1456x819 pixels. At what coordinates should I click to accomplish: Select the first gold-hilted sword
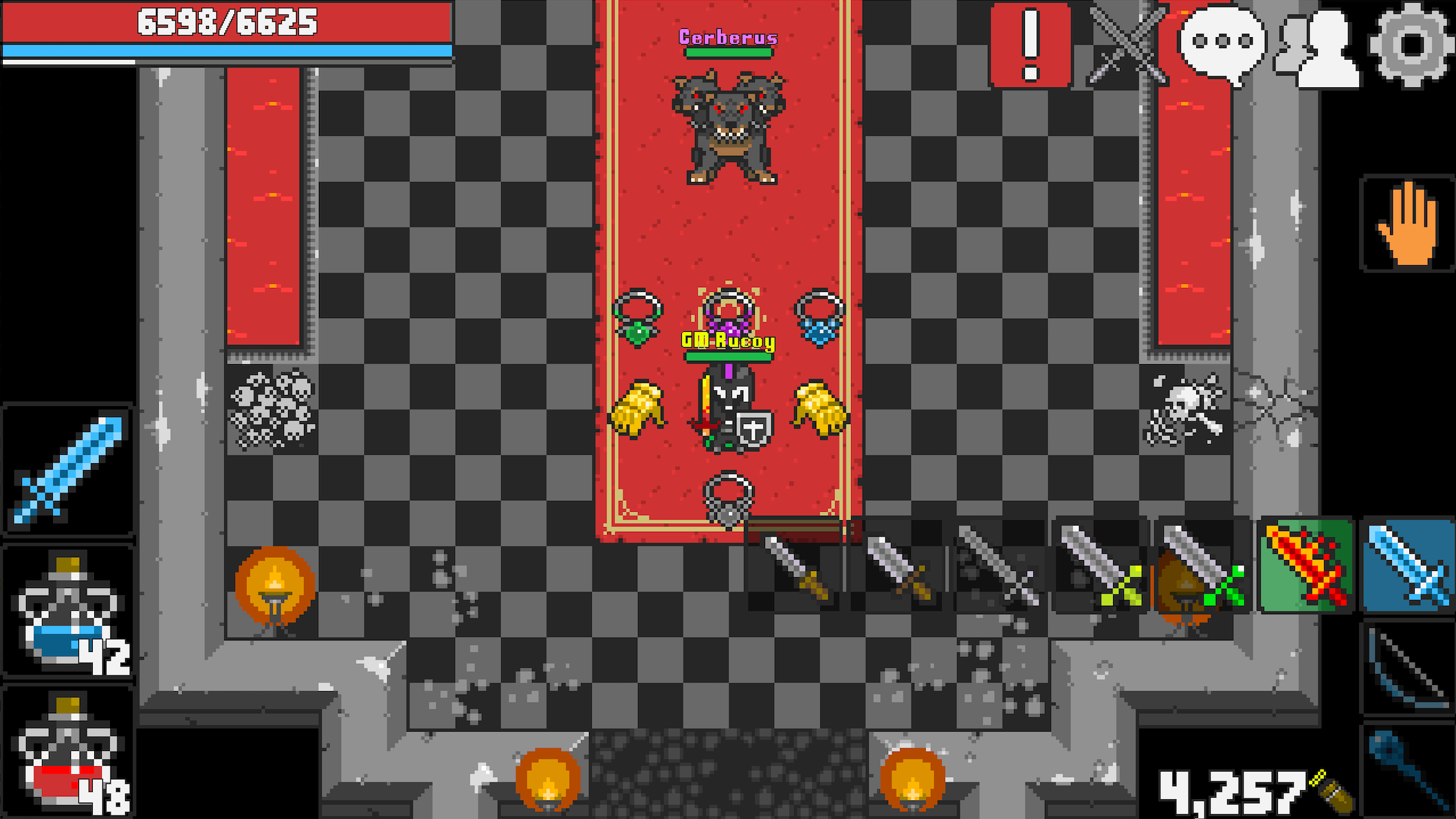[795, 565]
